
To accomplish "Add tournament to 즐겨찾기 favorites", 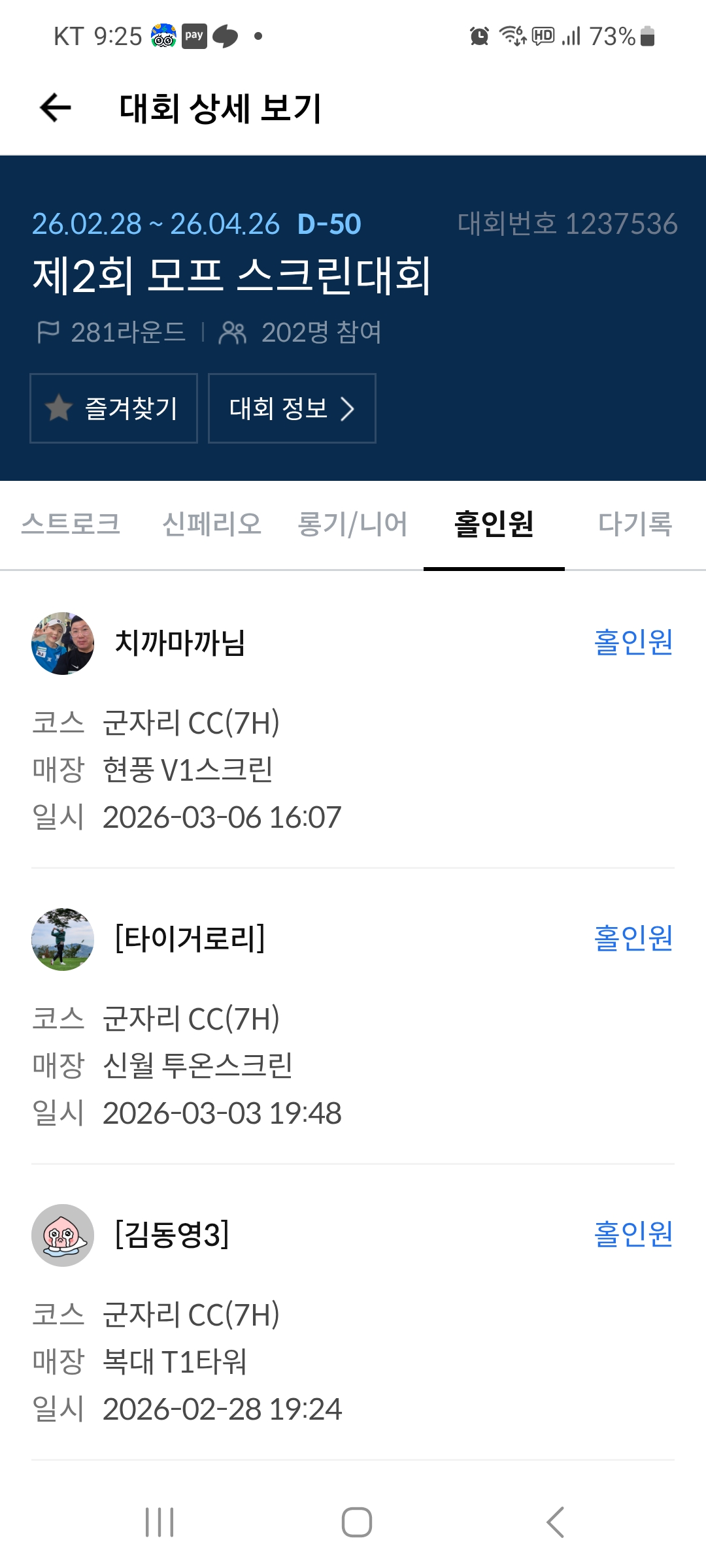I will (x=114, y=408).
